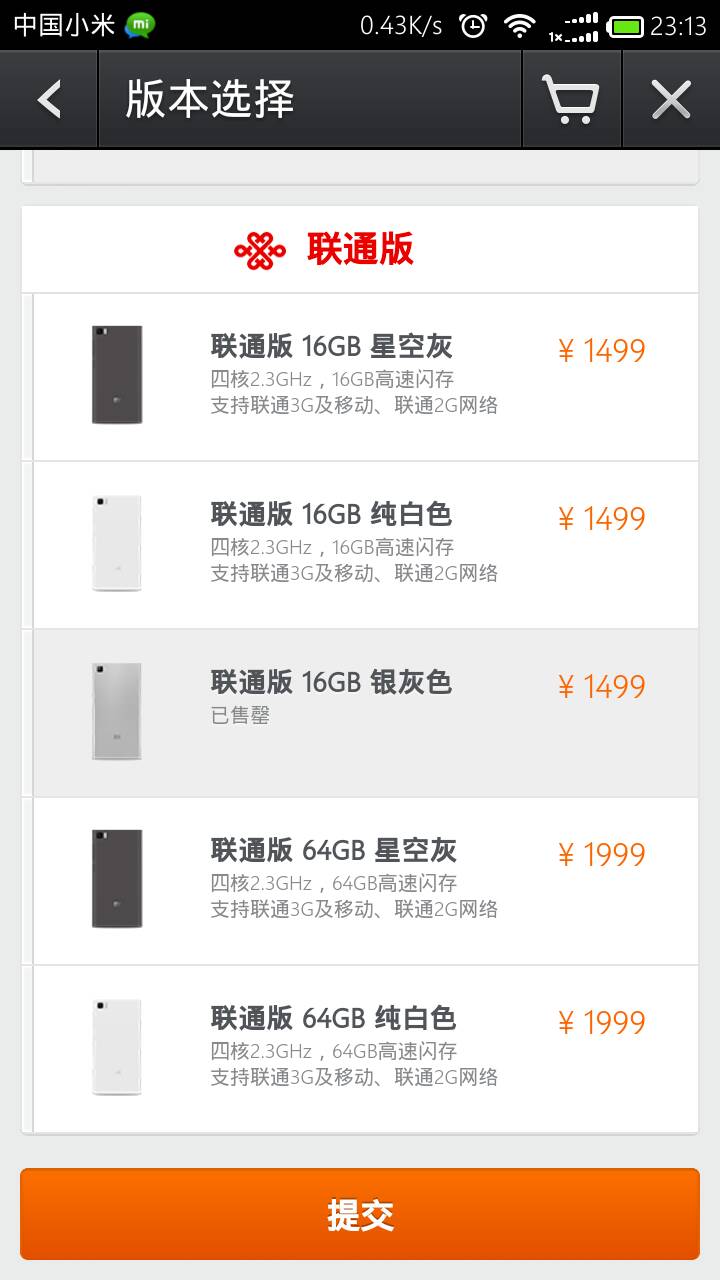Tap the ¥1499 price of 星空灰

[x=601, y=351]
